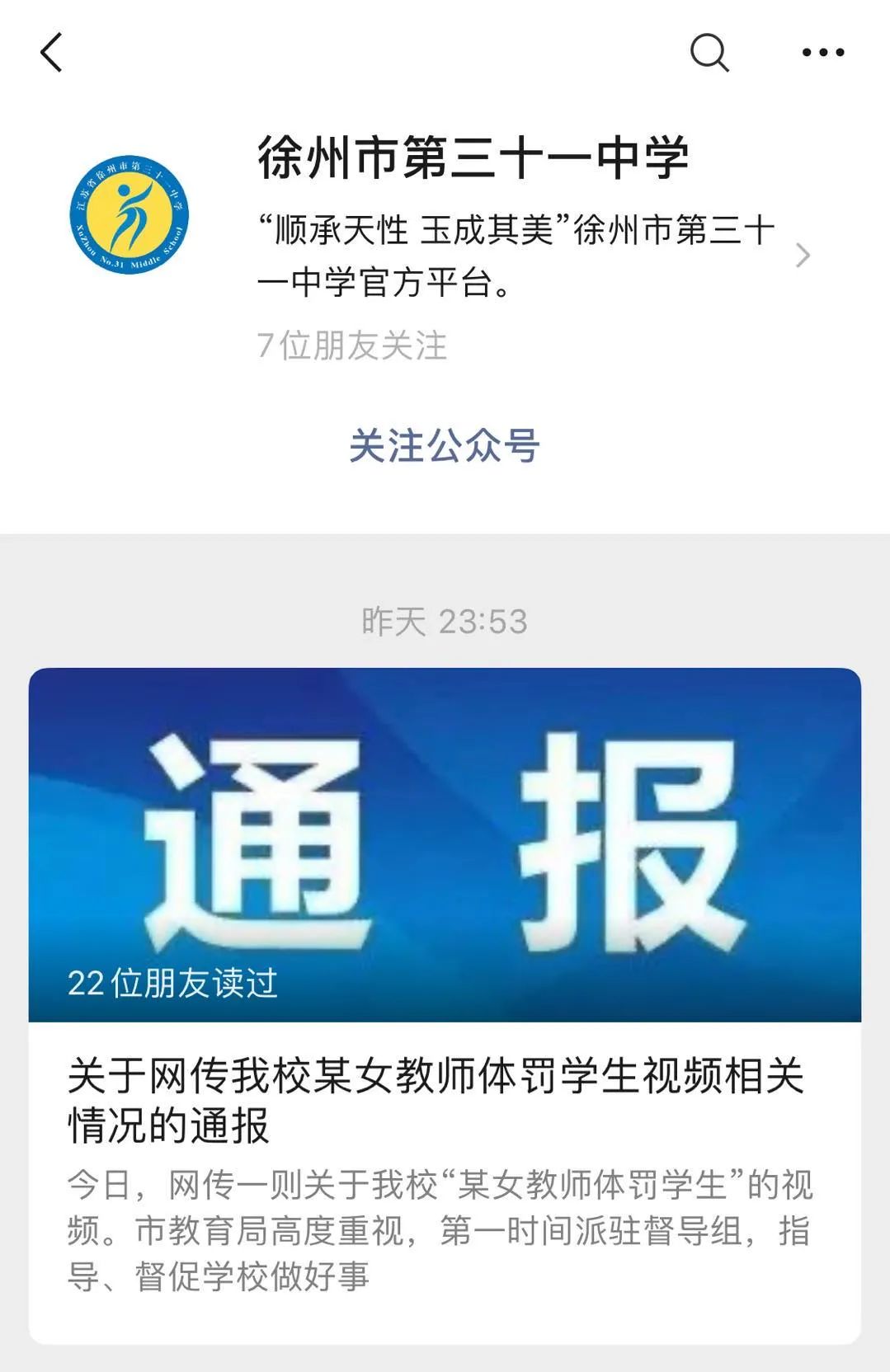The width and height of the screenshot is (890, 1372).
Task: Tap the 关注公众号 follow button
Action: point(445,445)
